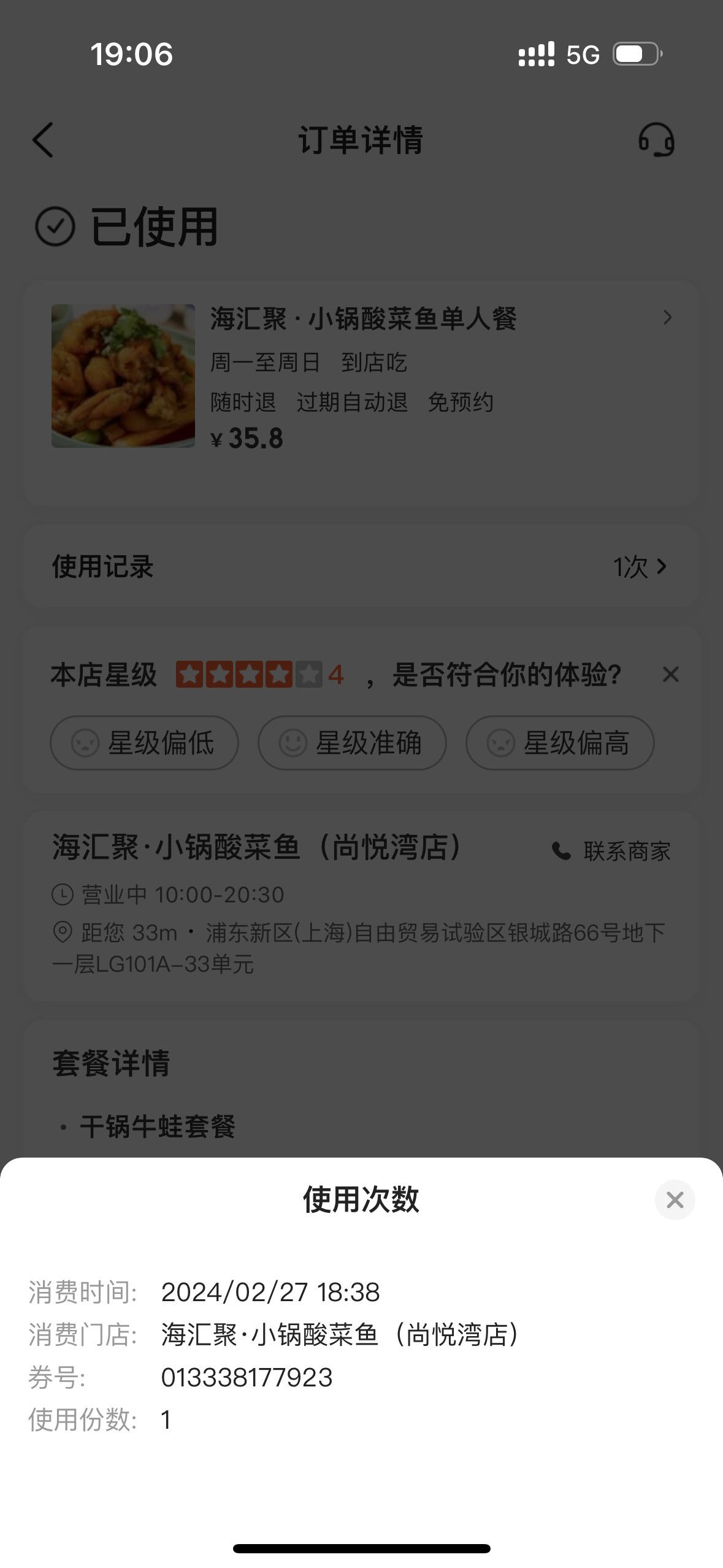Open the 使用记录 row

pyautogui.click(x=361, y=566)
